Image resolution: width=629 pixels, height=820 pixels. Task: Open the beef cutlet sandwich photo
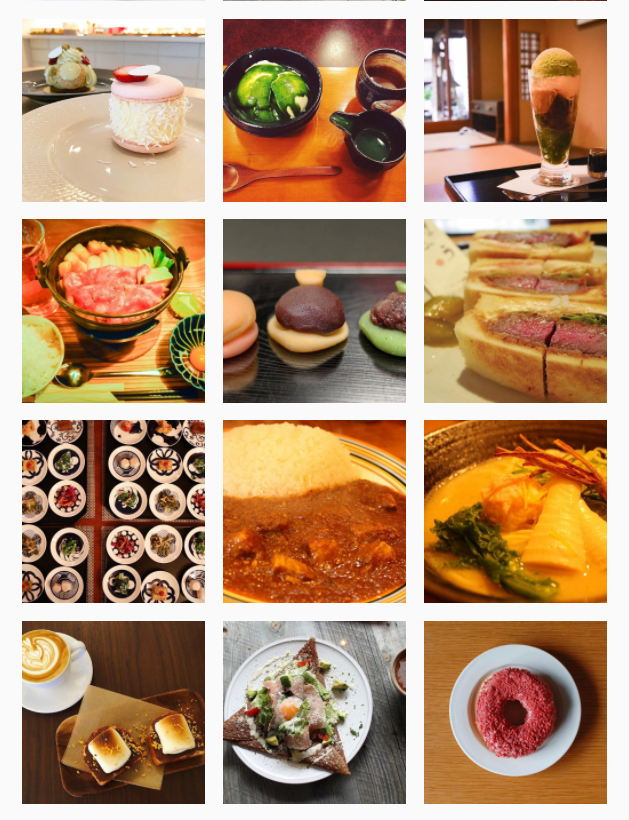click(515, 311)
